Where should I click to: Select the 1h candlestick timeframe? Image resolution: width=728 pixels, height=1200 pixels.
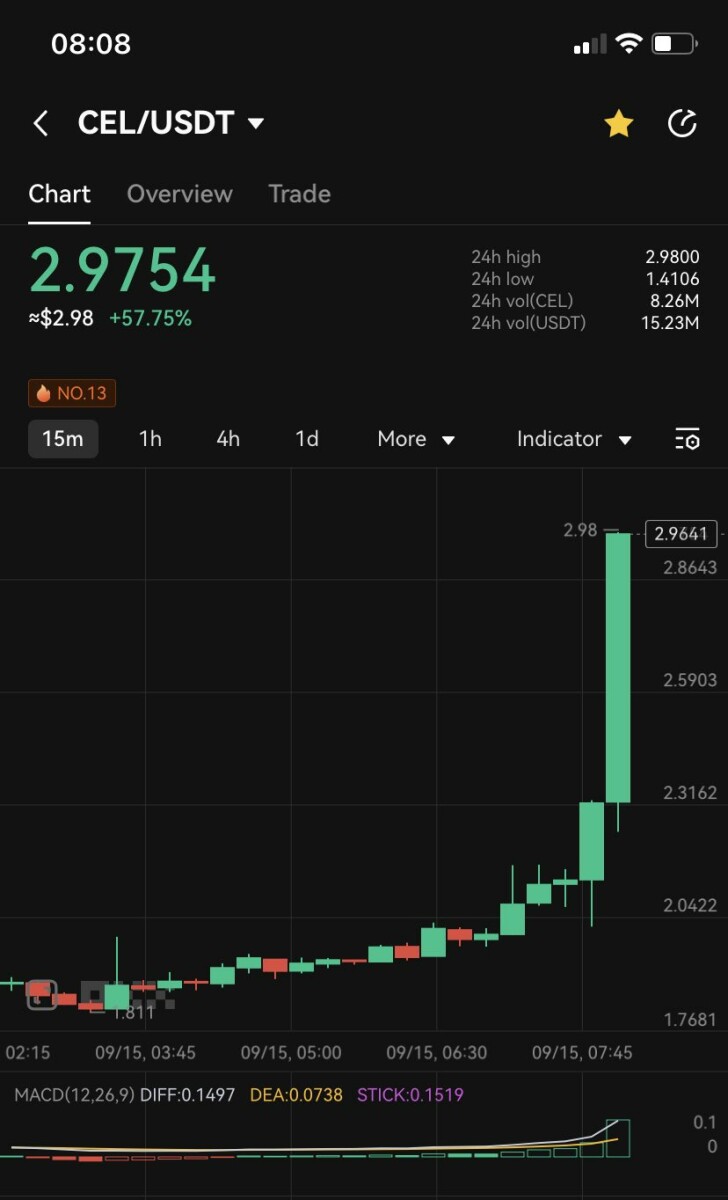pyautogui.click(x=150, y=439)
